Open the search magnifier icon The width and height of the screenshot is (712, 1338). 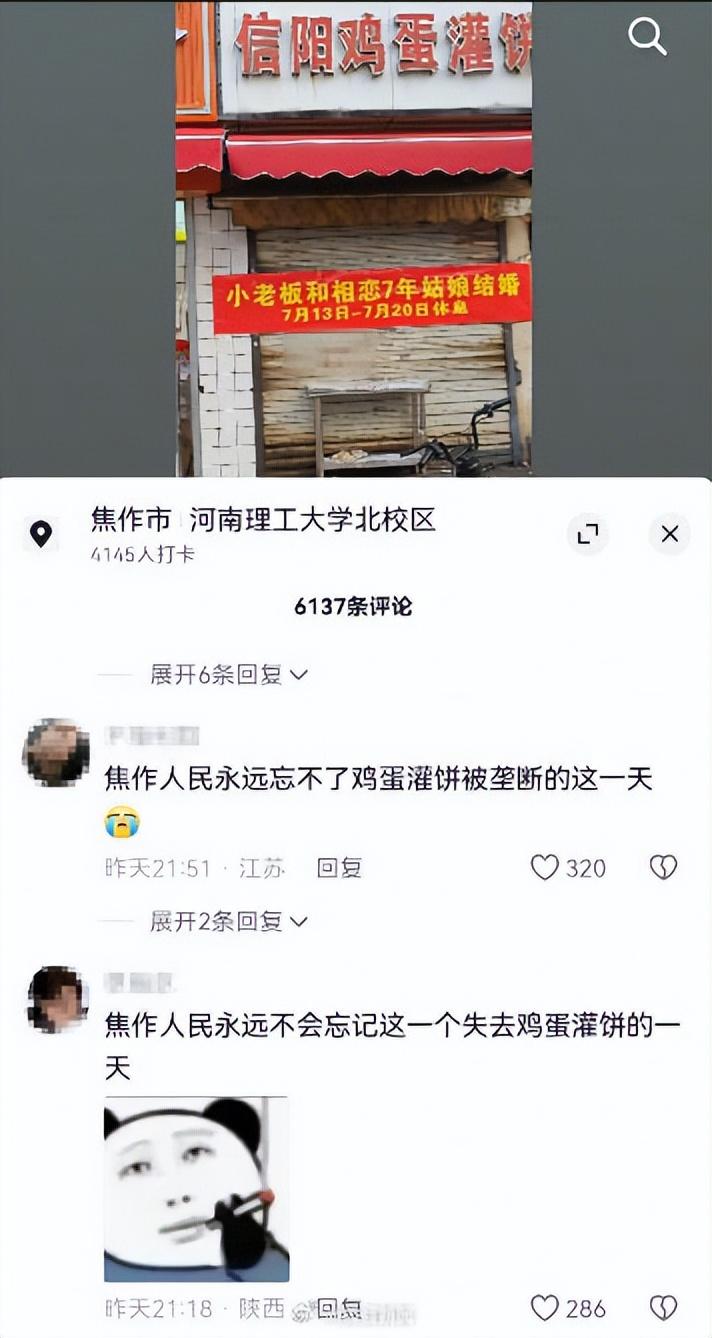click(647, 37)
